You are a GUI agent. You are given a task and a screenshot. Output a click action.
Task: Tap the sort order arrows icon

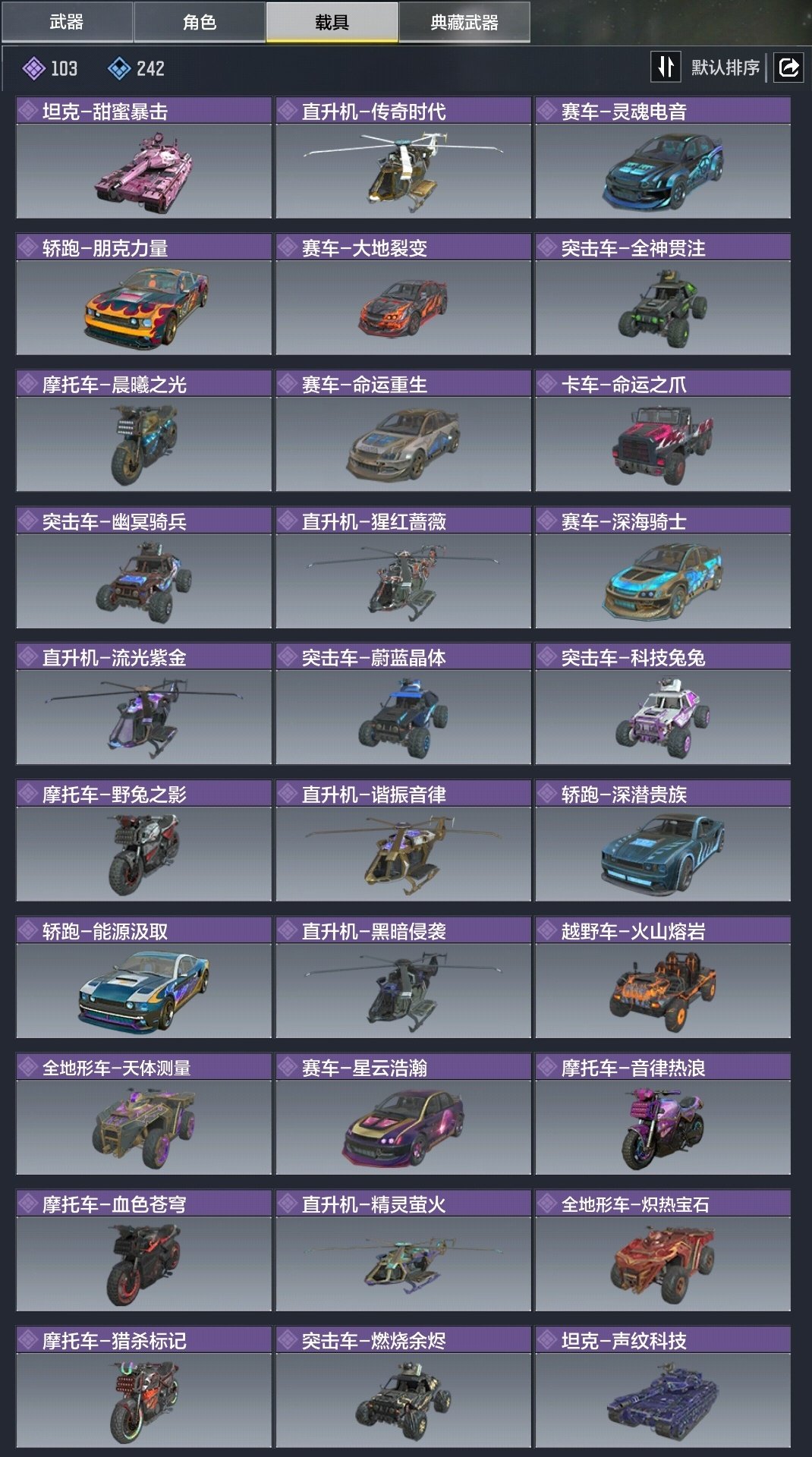666,68
